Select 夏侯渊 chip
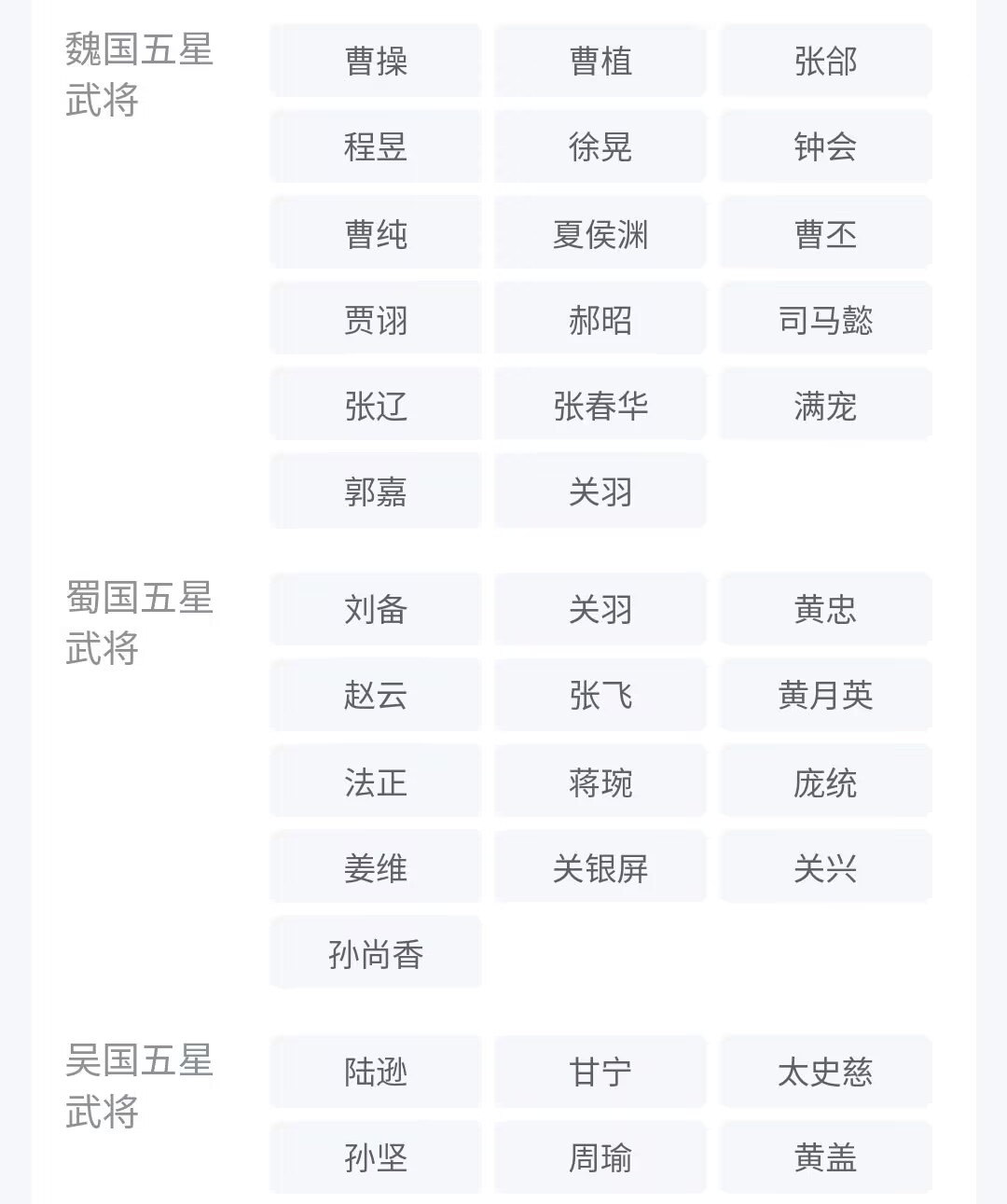Screen dimensions: 1007x1204 600,234
